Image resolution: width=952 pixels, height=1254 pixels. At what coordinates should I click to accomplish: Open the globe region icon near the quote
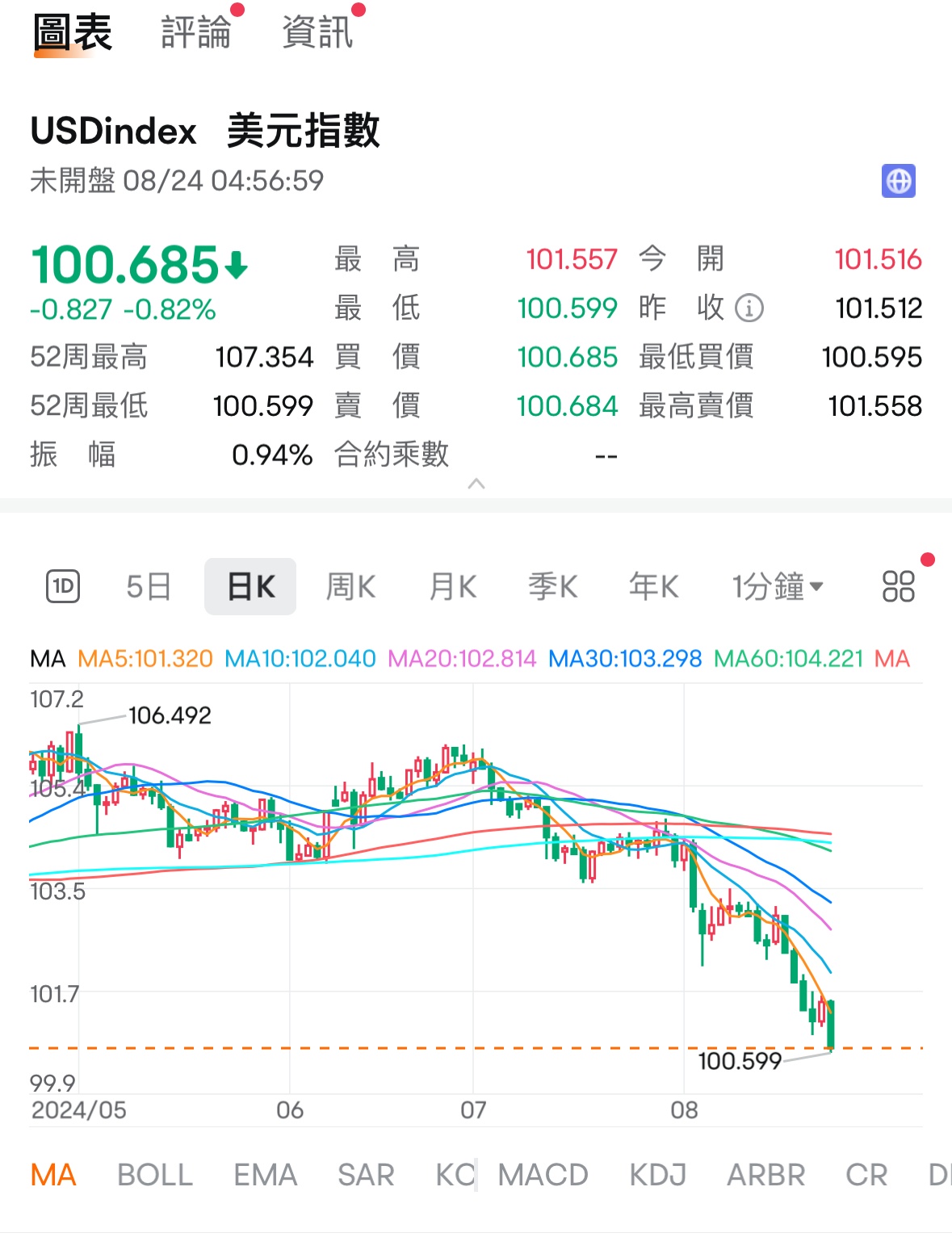coord(898,181)
